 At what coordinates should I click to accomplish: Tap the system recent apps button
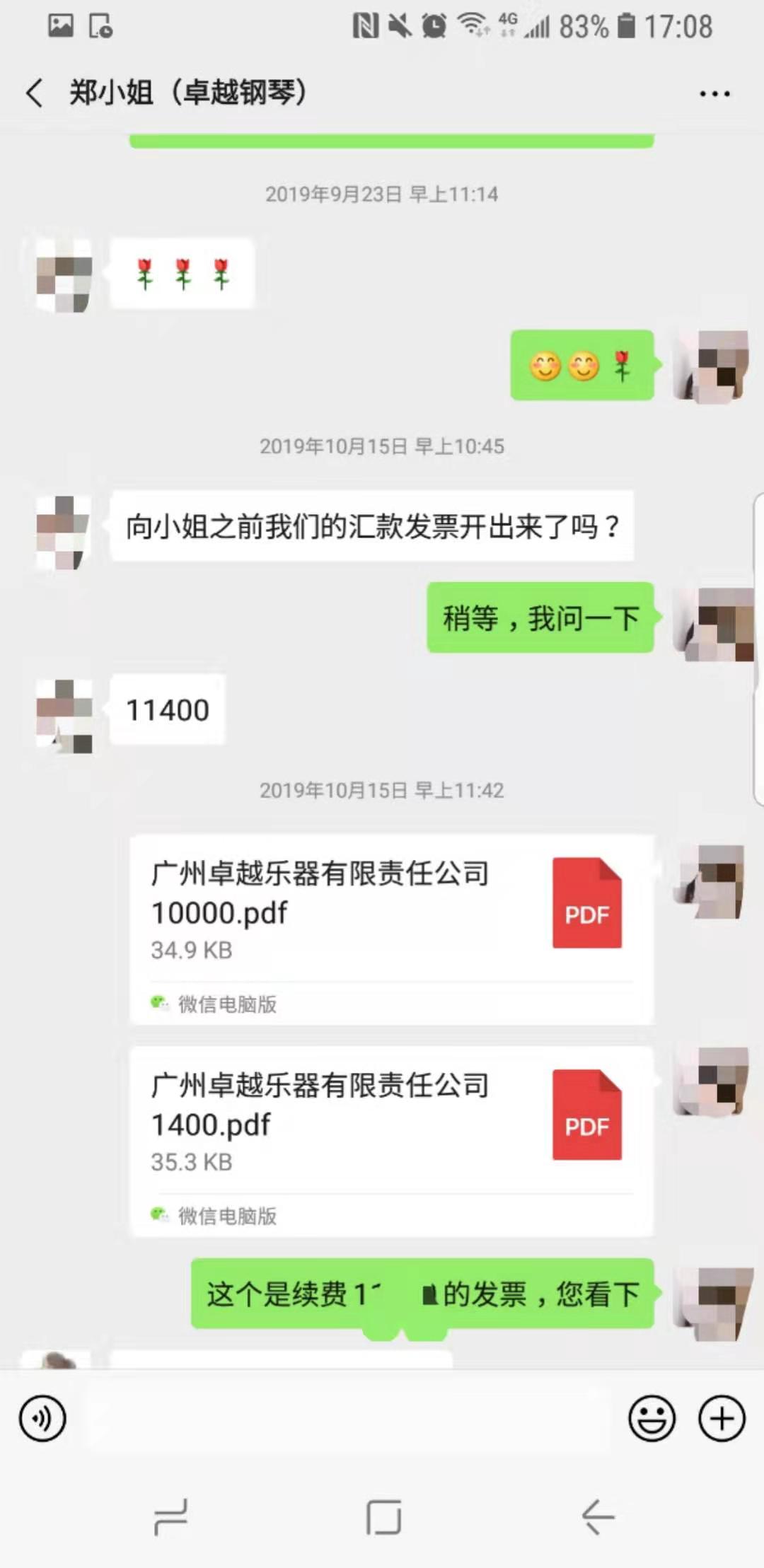coord(170,1516)
